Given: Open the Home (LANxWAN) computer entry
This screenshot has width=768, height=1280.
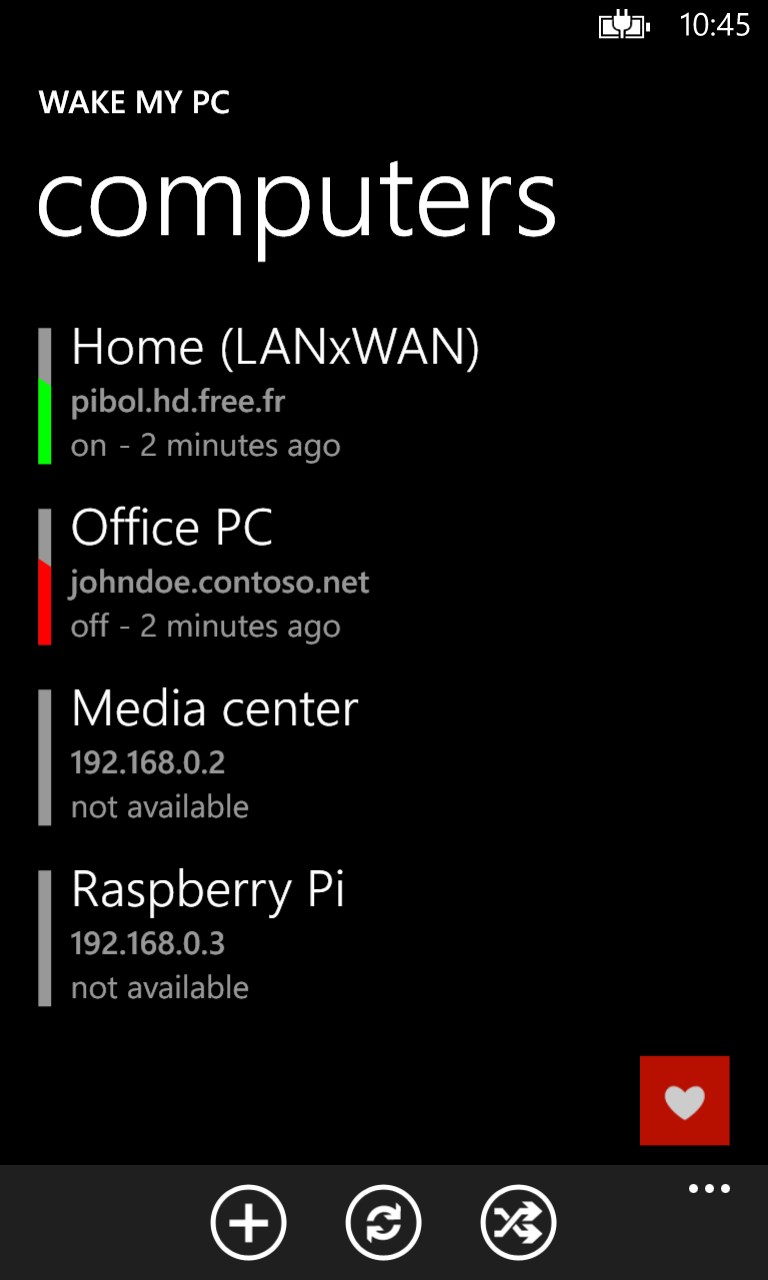Looking at the screenshot, I should click(275, 395).
